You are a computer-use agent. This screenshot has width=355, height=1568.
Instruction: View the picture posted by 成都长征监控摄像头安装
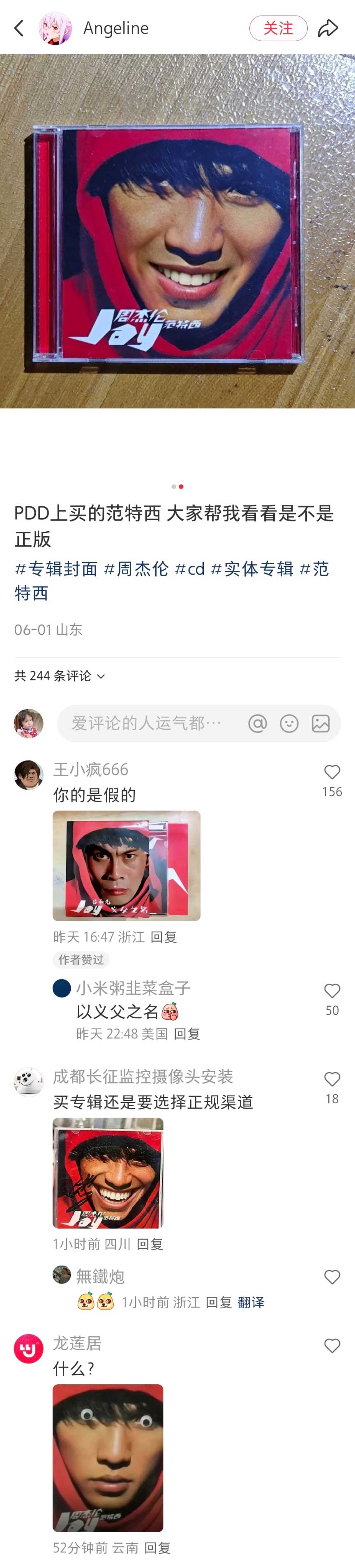(x=108, y=1173)
